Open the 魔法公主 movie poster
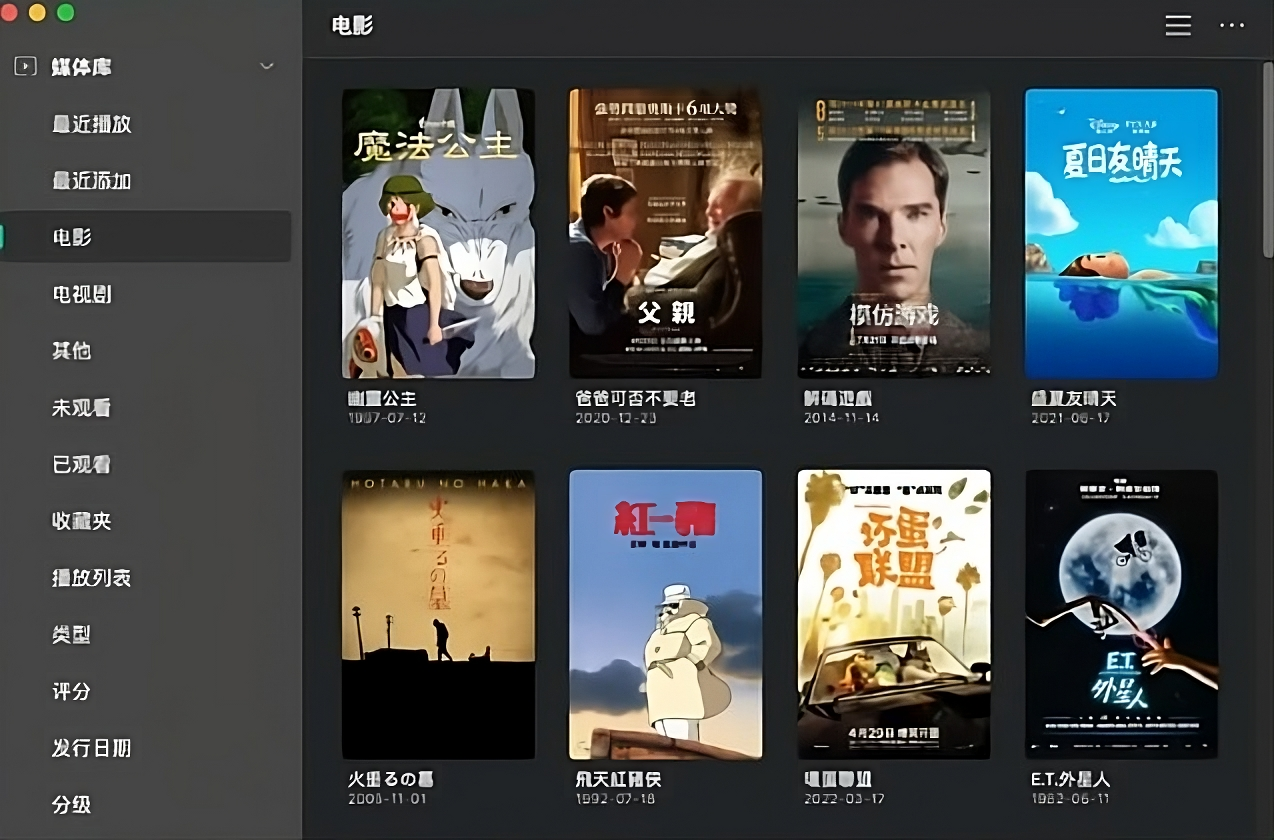 (438, 233)
